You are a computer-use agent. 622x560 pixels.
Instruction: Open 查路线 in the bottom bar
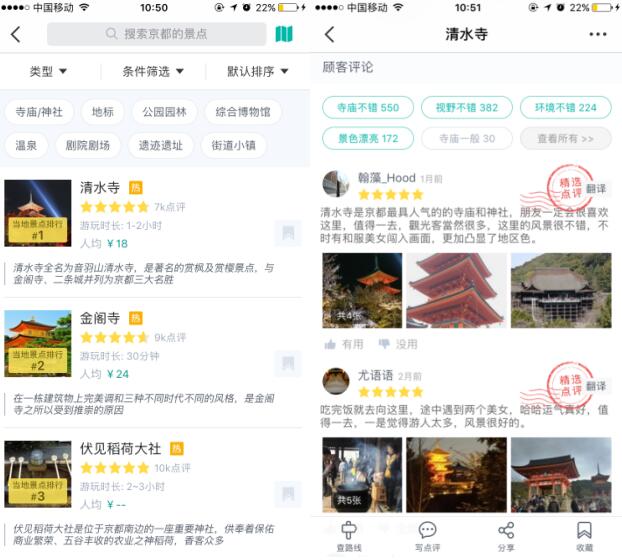pyautogui.click(x=349, y=536)
